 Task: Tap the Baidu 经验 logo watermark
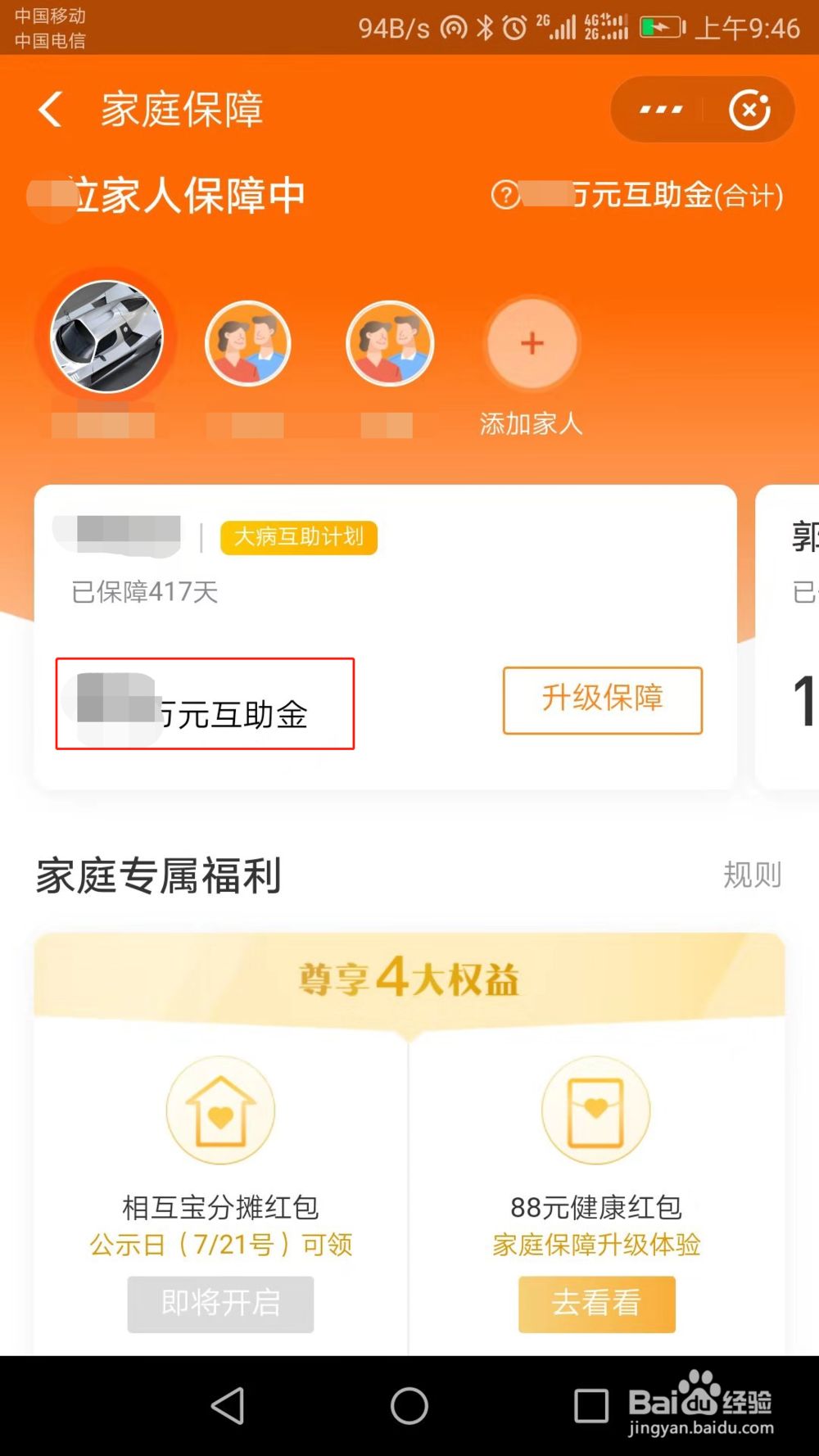point(701,1403)
